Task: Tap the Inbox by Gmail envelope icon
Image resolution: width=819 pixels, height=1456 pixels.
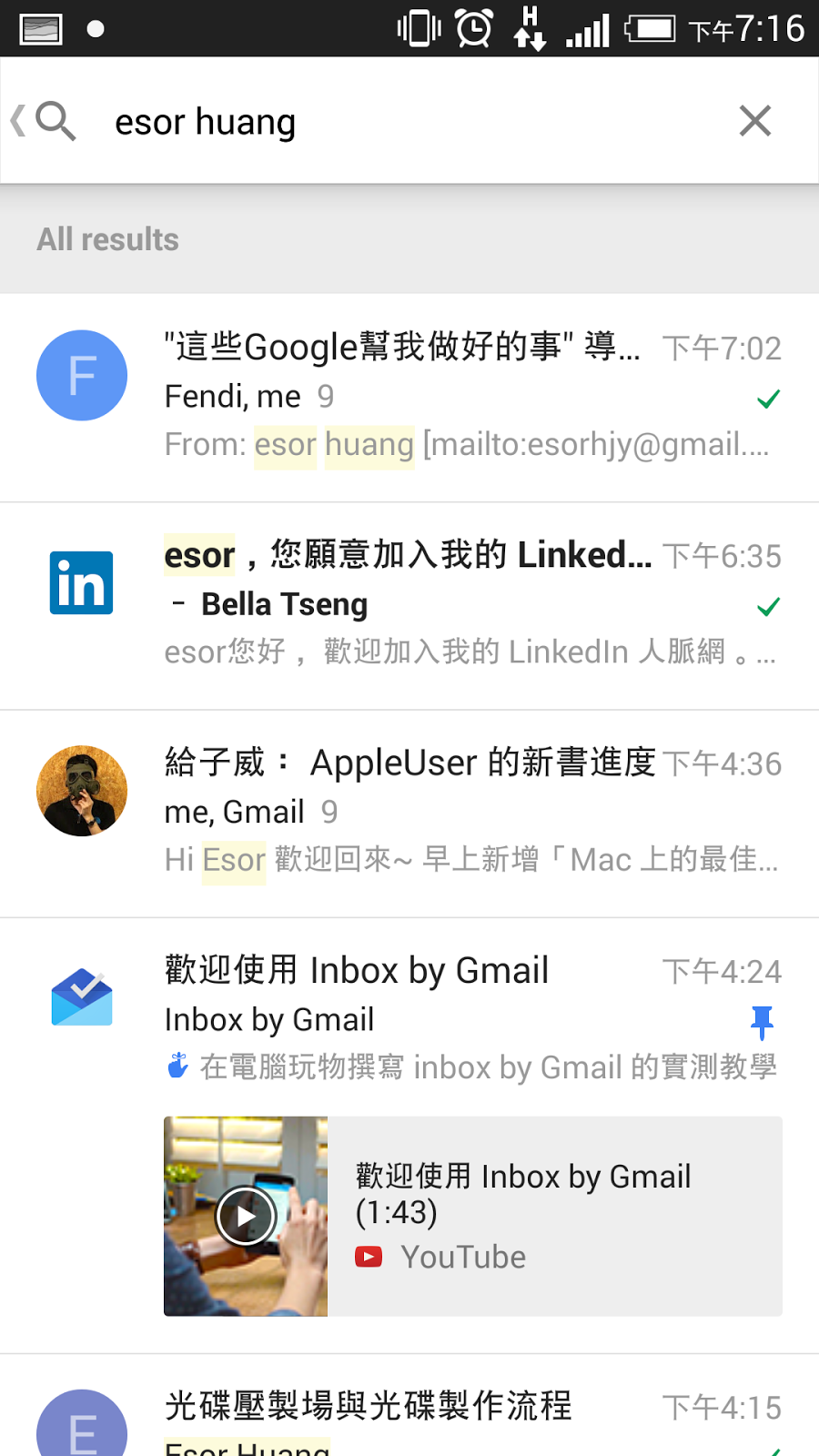Action: pos(81,996)
